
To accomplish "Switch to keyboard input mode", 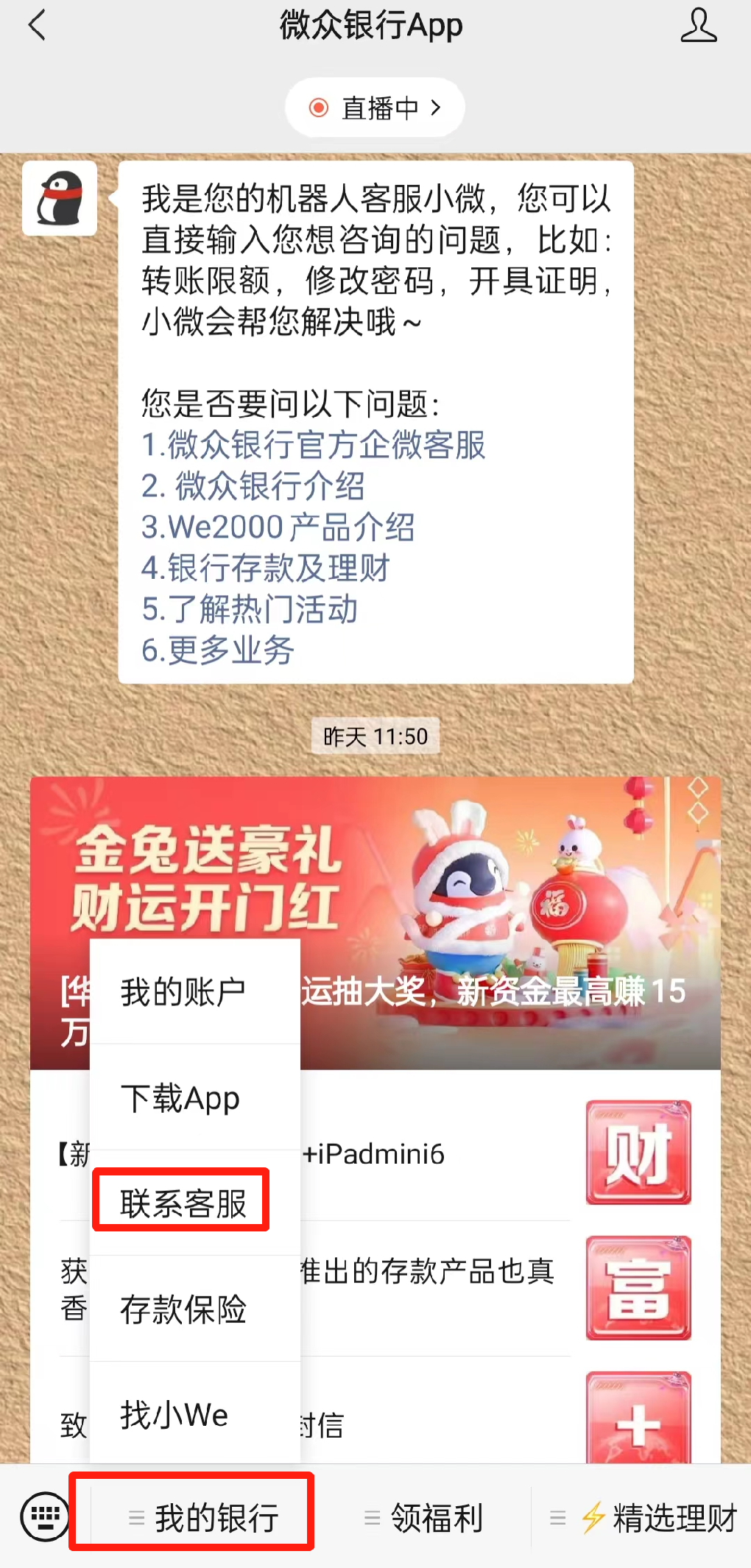I will point(44,1516).
